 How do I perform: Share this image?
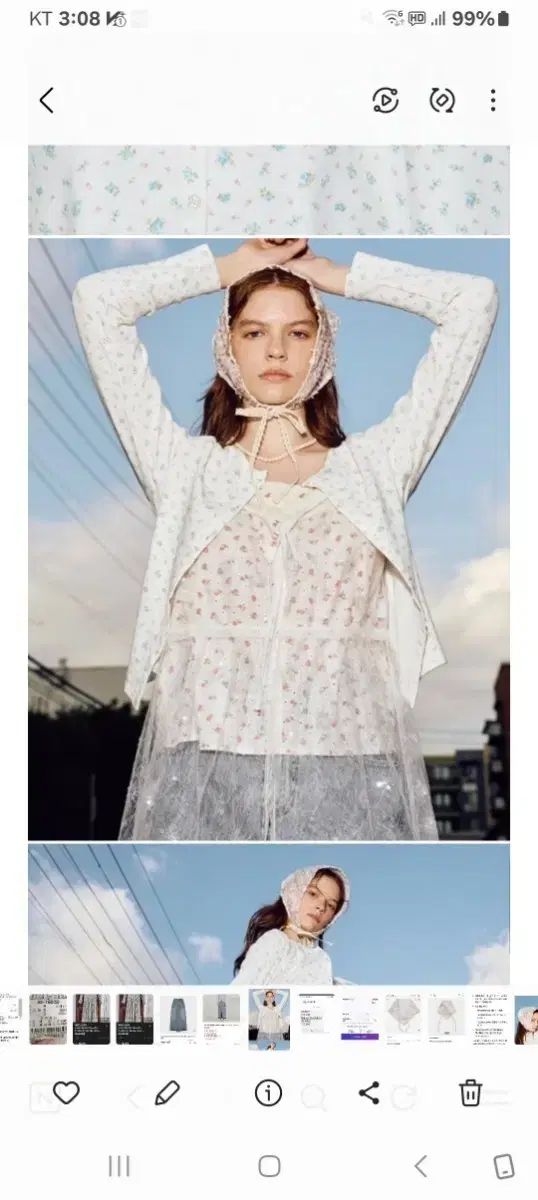point(369,1093)
